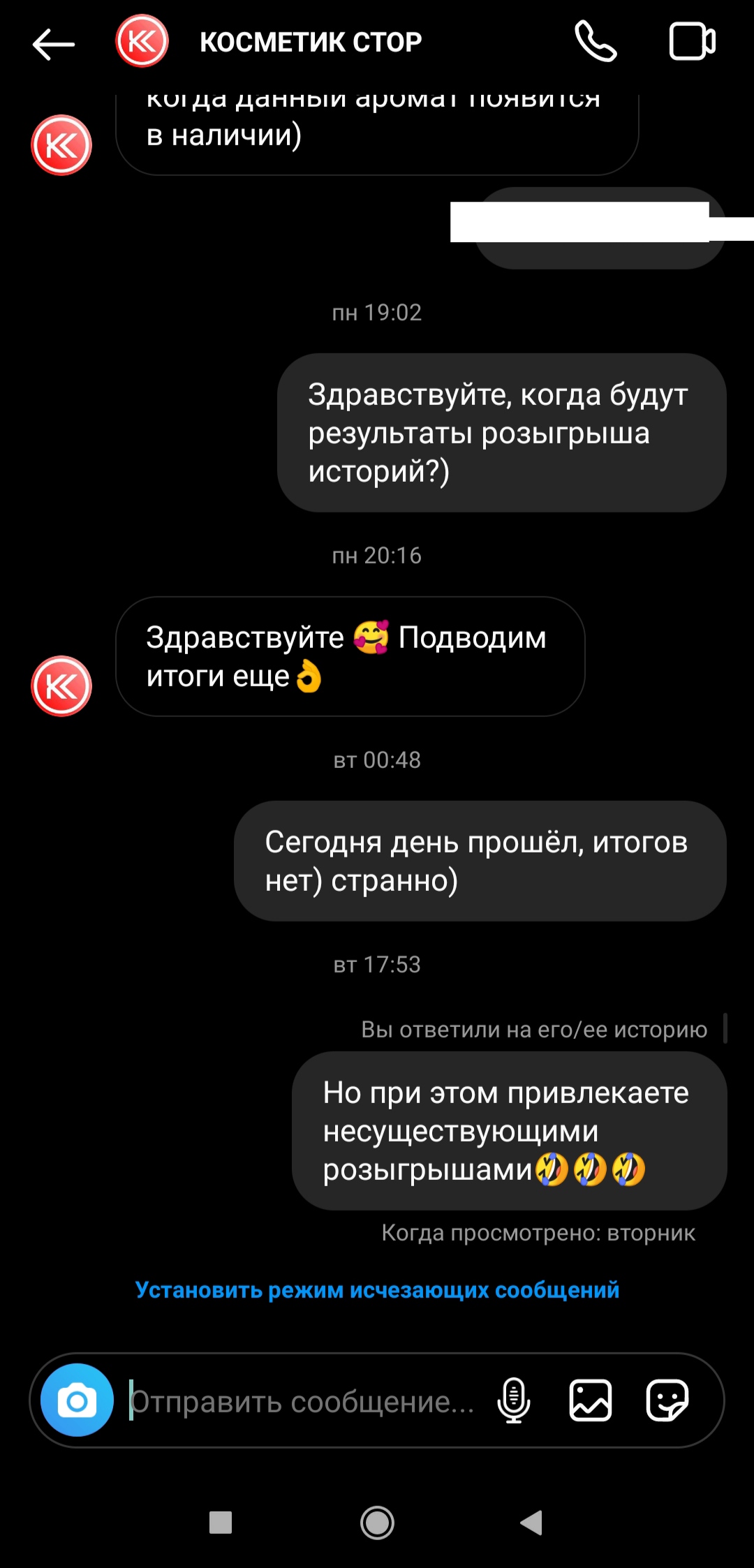Open the gallery to attach a photo
Viewport: 754px width, 1568px height.
pyautogui.click(x=591, y=1400)
